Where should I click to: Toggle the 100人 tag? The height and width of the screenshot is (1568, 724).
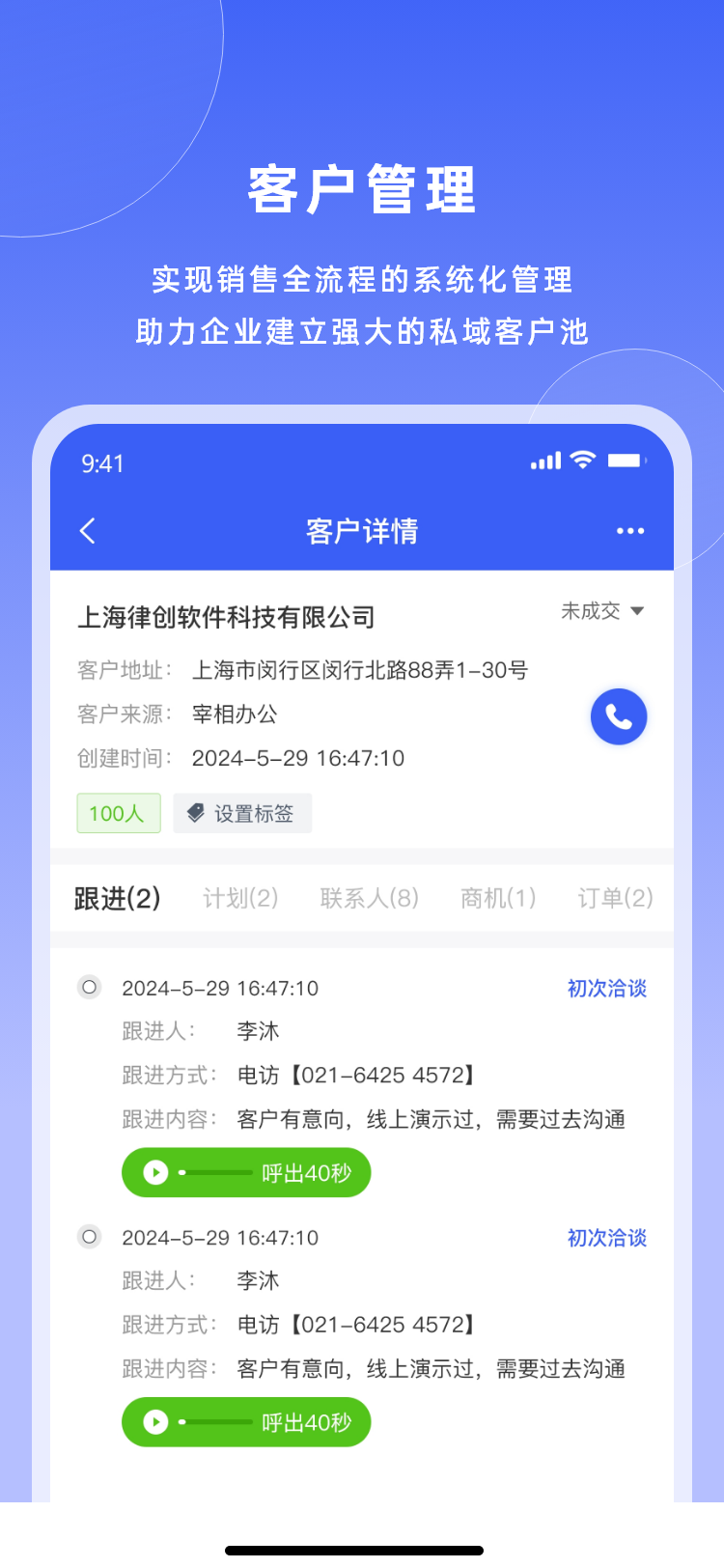[x=118, y=812]
